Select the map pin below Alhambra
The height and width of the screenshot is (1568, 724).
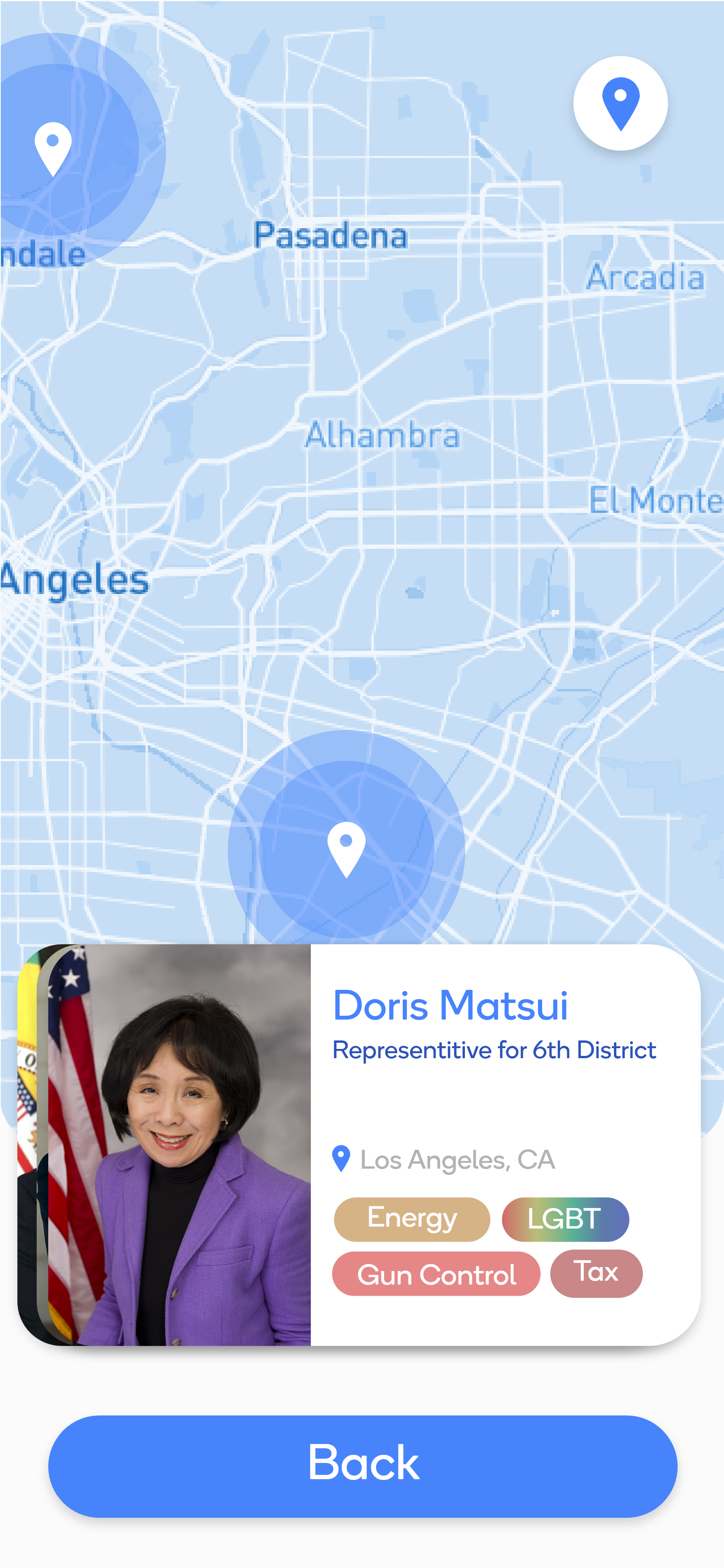pyautogui.click(x=346, y=848)
